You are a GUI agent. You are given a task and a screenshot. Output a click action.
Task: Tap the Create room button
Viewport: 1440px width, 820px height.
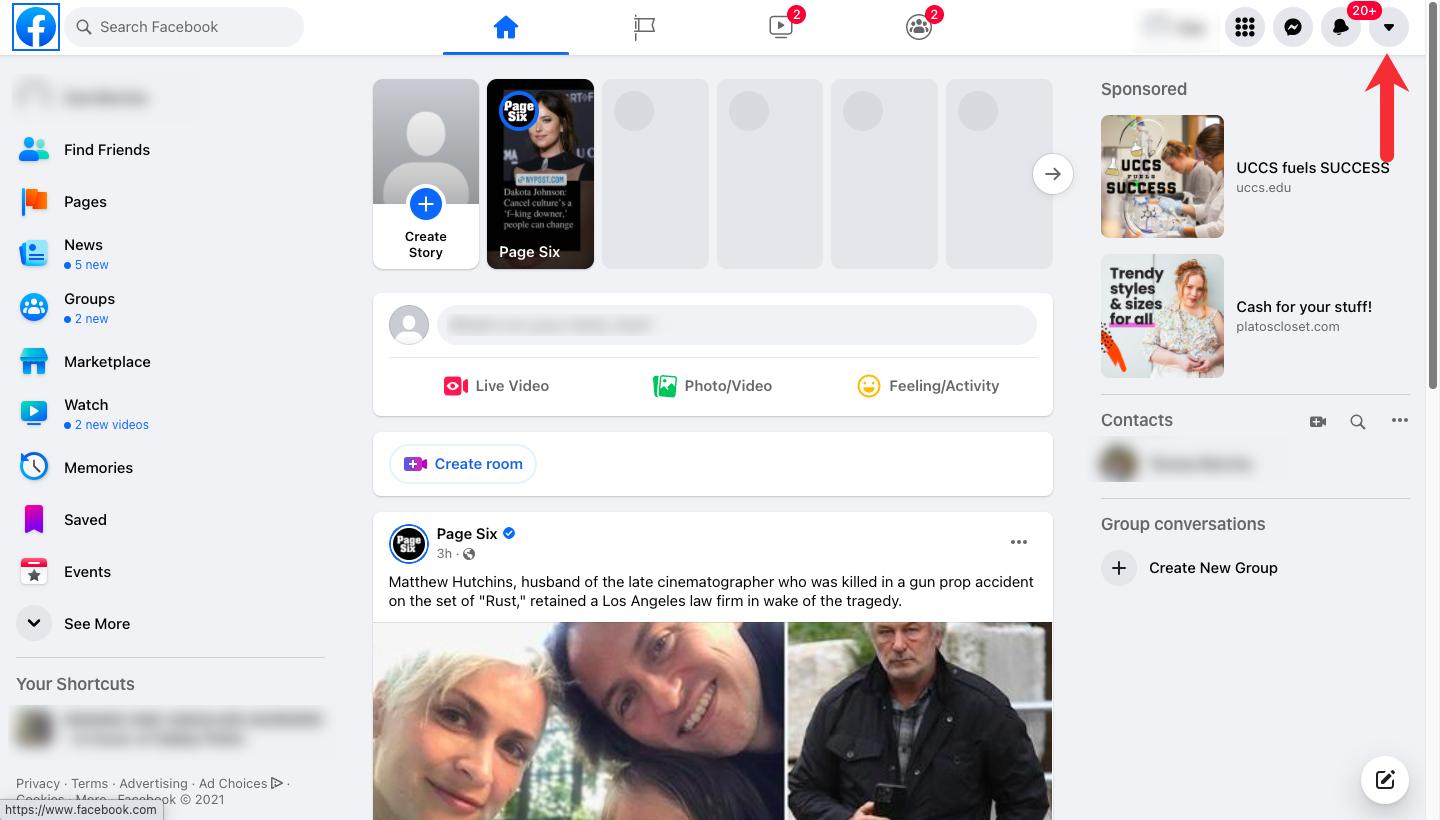pyautogui.click(x=463, y=464)
